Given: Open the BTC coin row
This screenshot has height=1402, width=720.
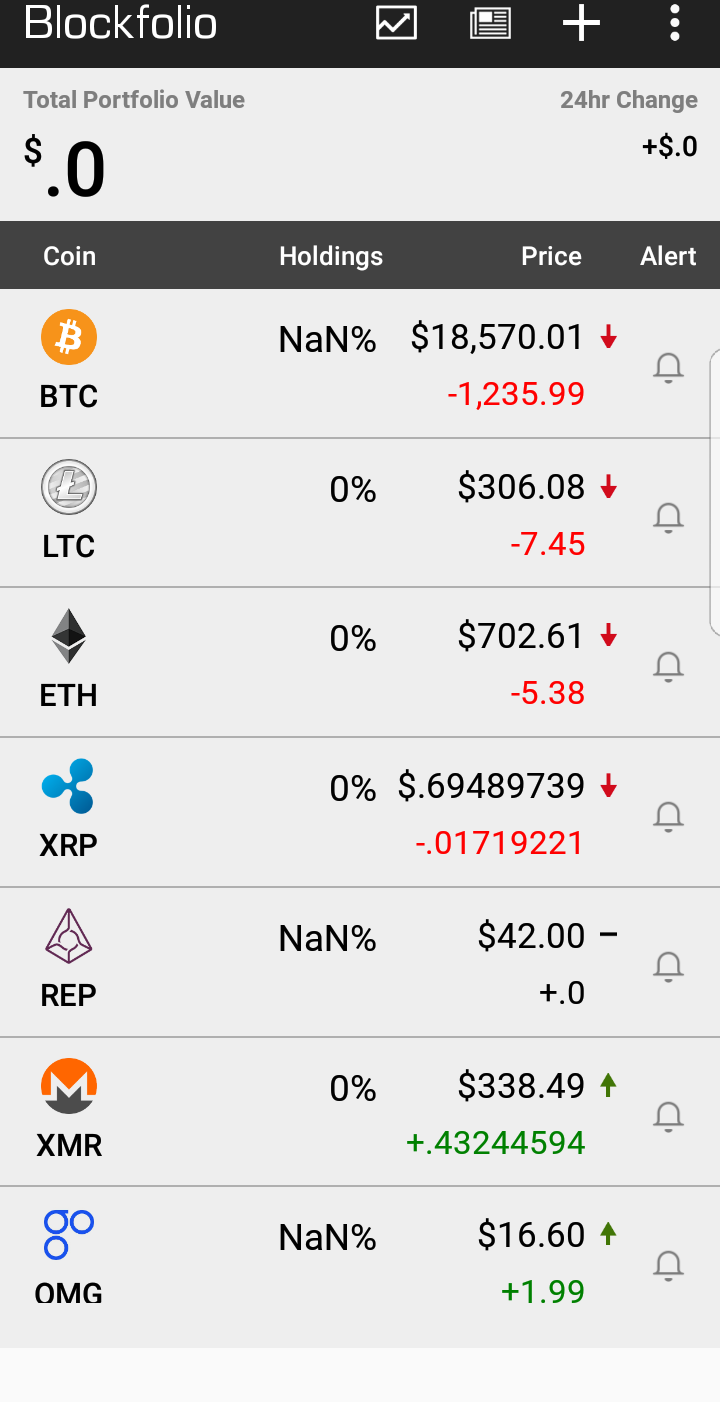Looking at the screenshot, I should pyautogui.click(x=360, y=364).
